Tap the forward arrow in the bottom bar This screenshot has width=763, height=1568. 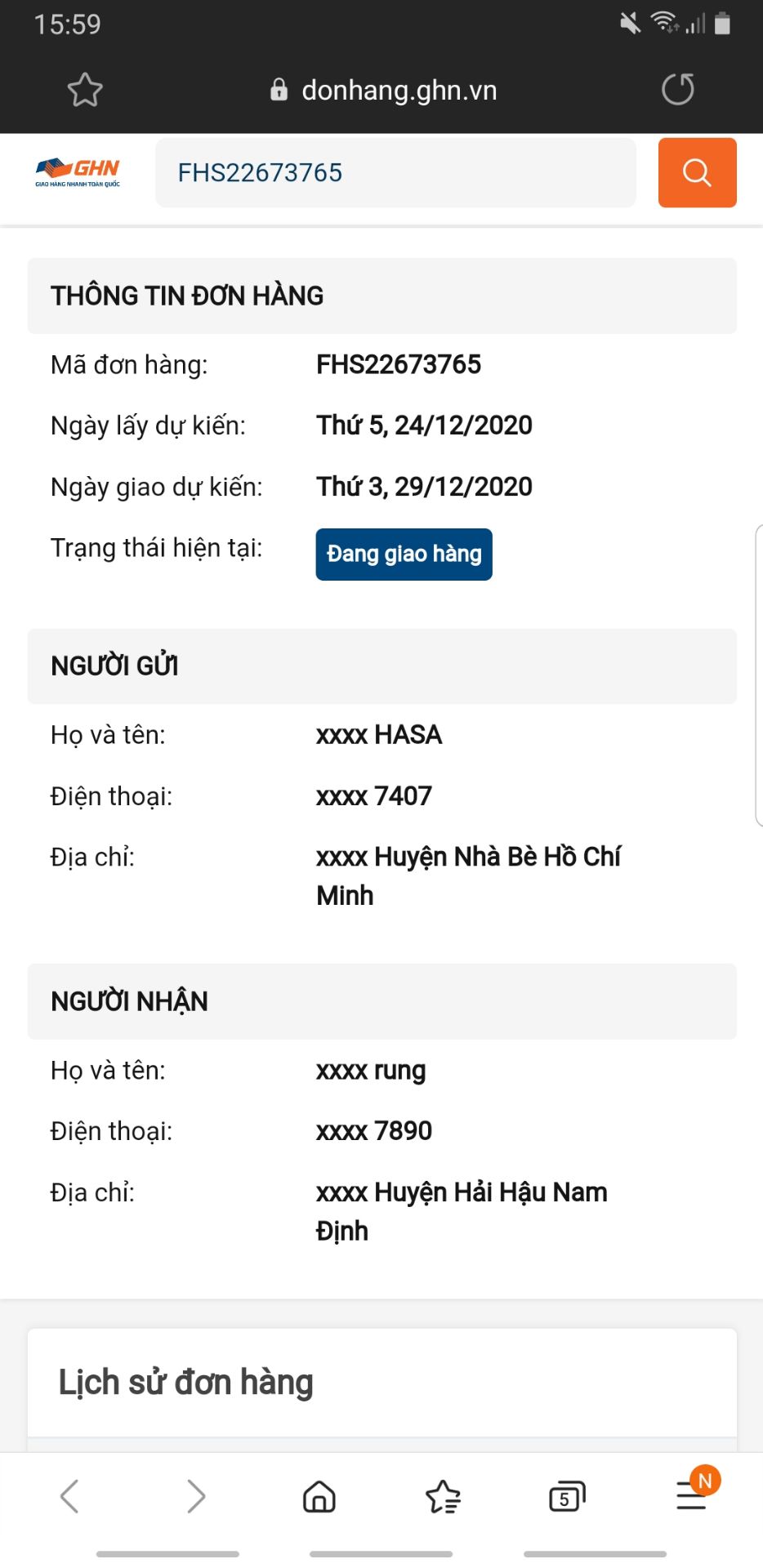click(195, 1497)
